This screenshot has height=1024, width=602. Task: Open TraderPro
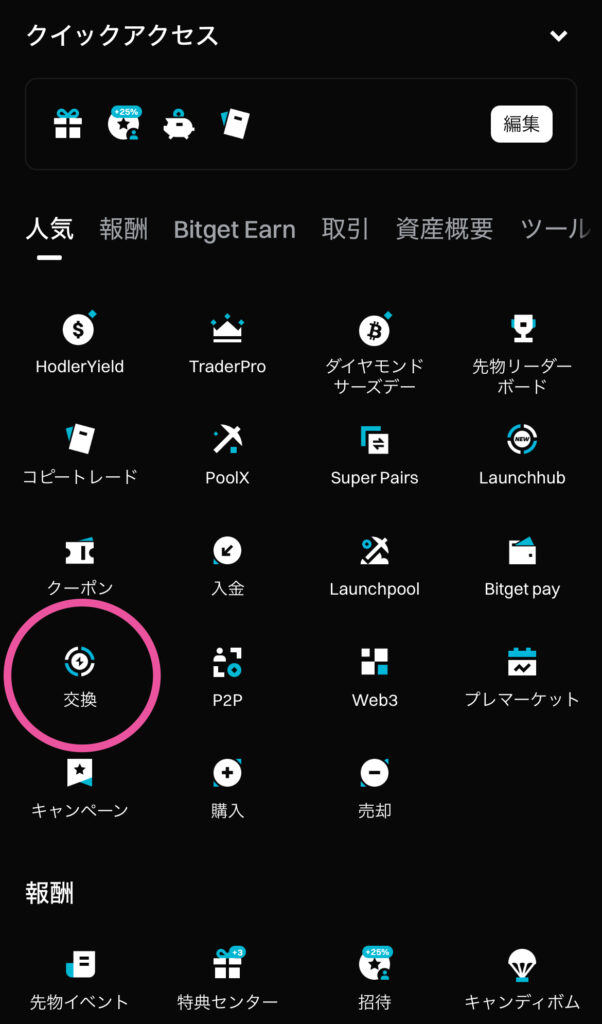227,342
